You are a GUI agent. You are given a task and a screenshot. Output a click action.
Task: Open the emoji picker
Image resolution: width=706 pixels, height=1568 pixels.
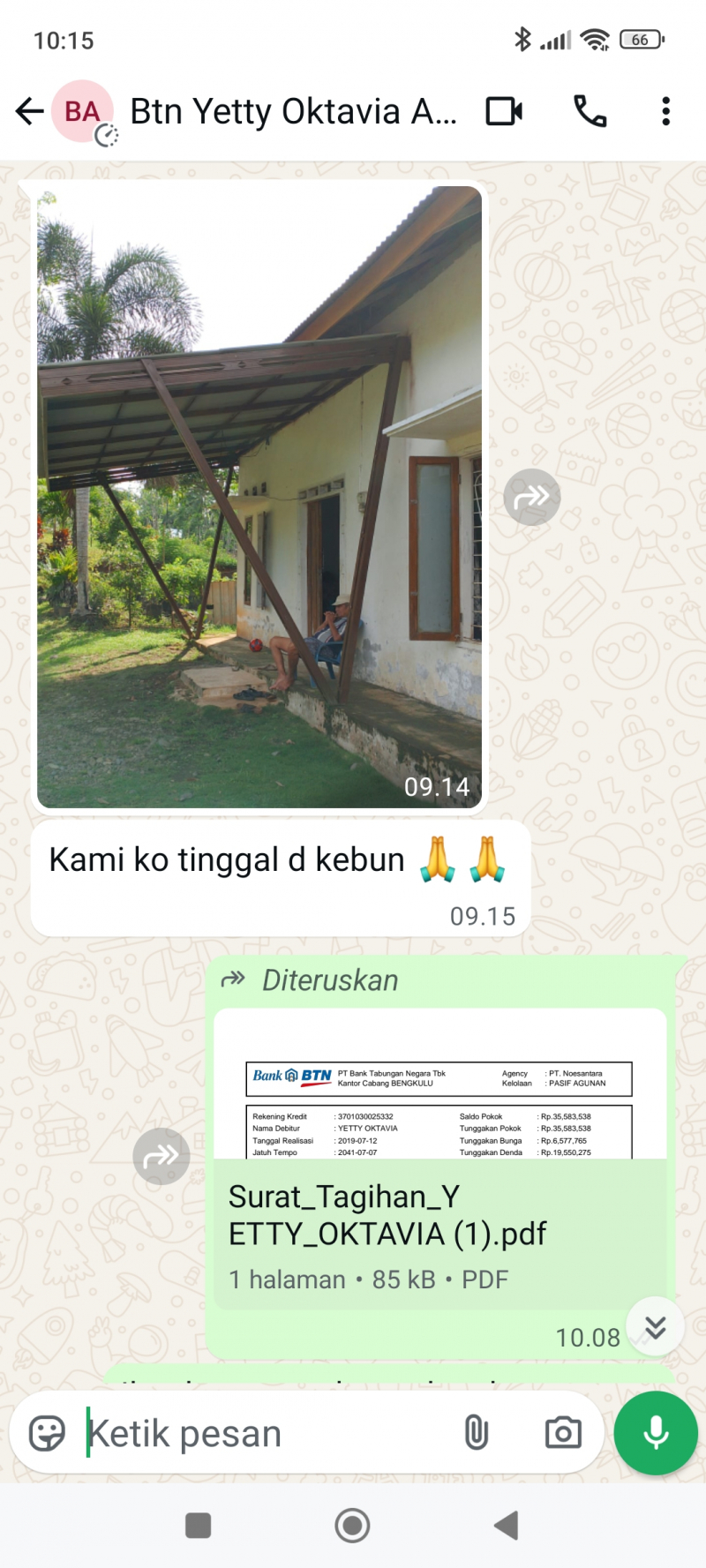coord(47,1433)
